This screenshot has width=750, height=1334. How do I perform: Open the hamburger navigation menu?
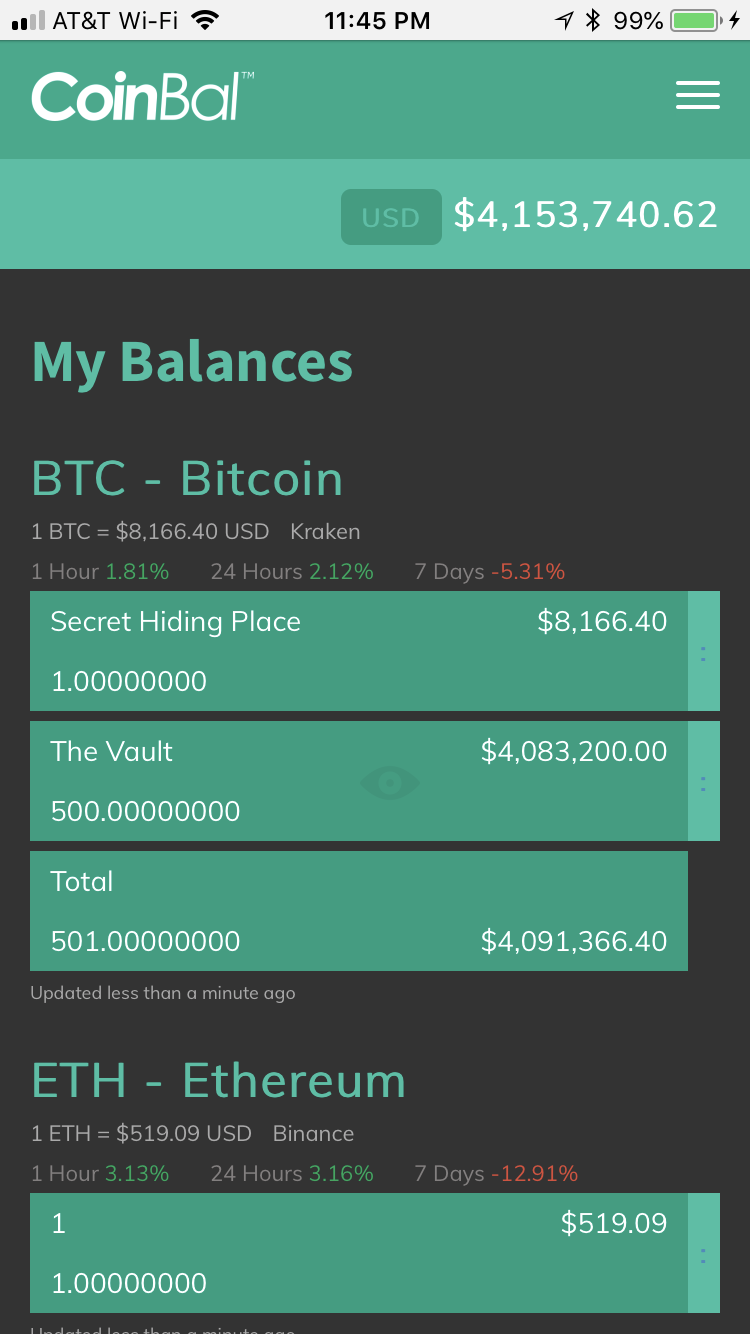tap(697, 95)
